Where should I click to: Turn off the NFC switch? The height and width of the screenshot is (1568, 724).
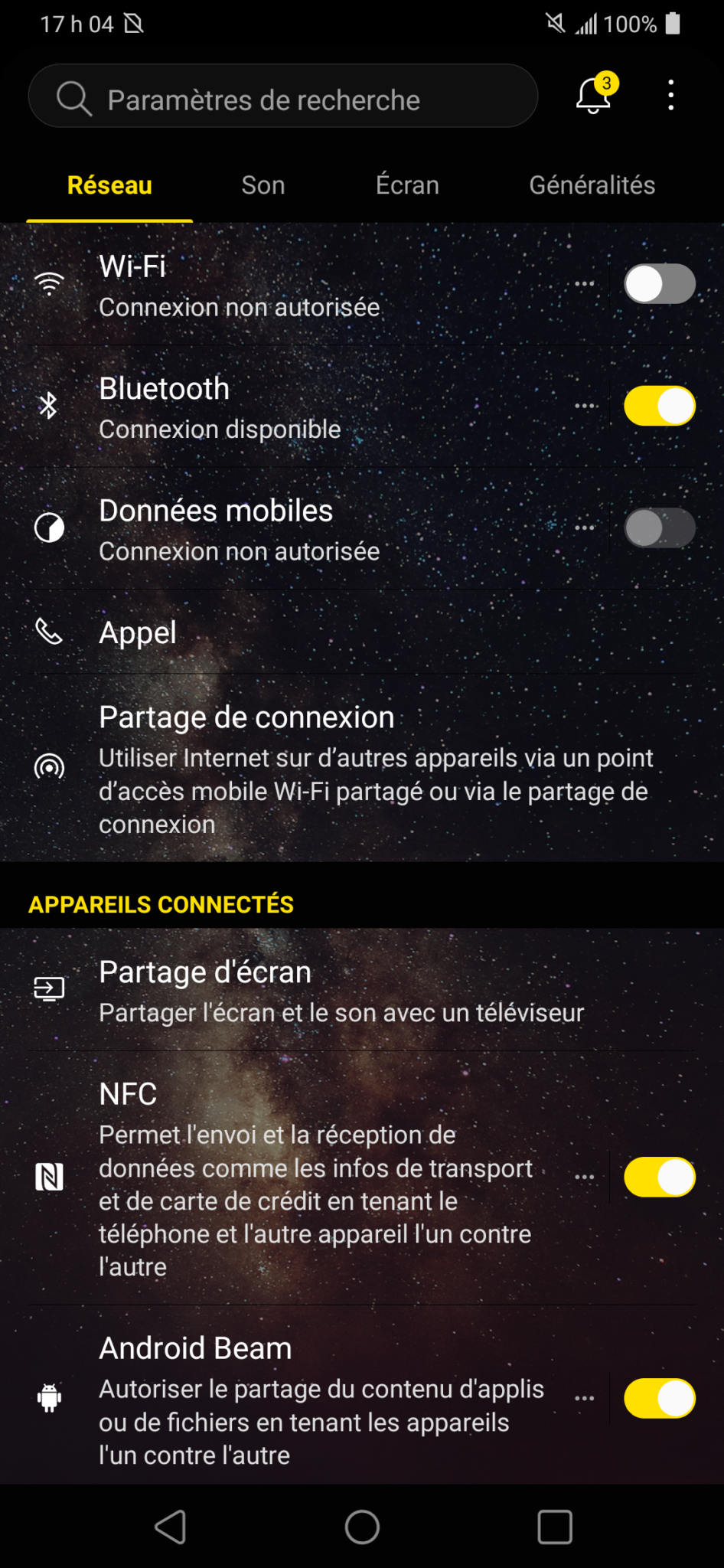(659, 1177)
